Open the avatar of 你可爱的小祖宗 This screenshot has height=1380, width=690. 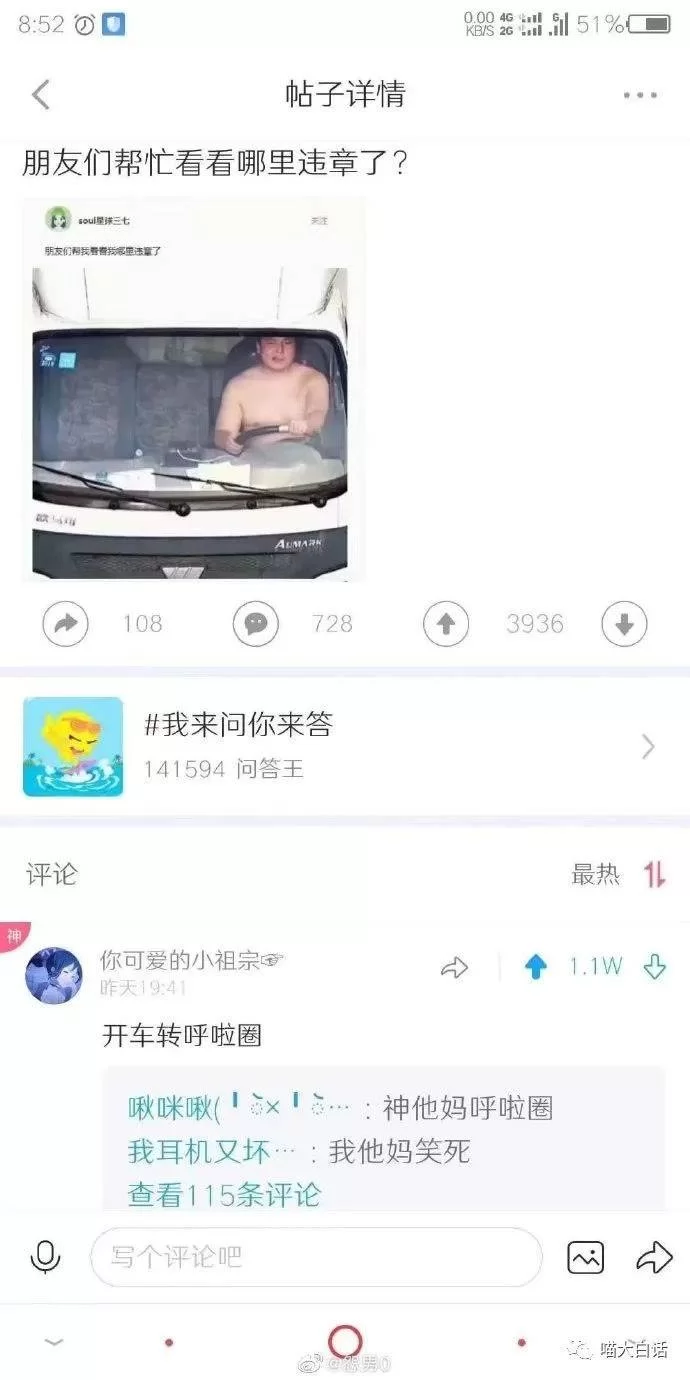(54, 975)
